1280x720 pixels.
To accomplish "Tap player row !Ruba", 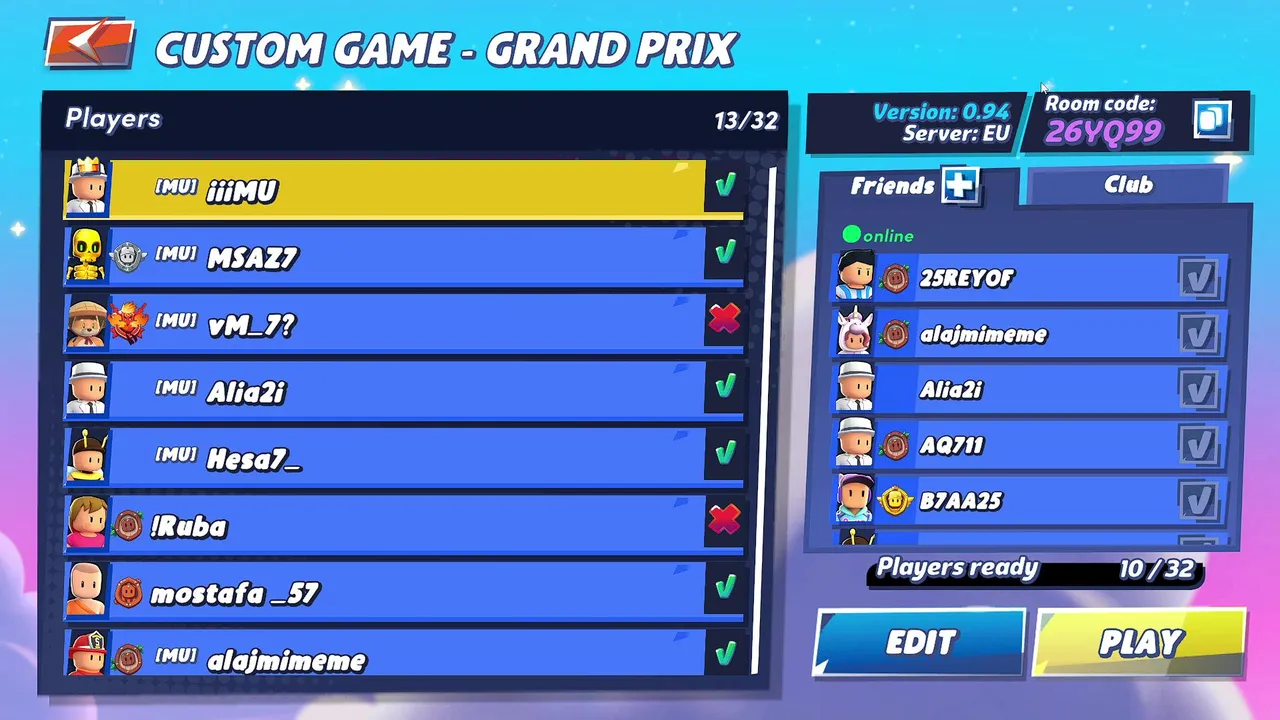I will pos(404,524).
